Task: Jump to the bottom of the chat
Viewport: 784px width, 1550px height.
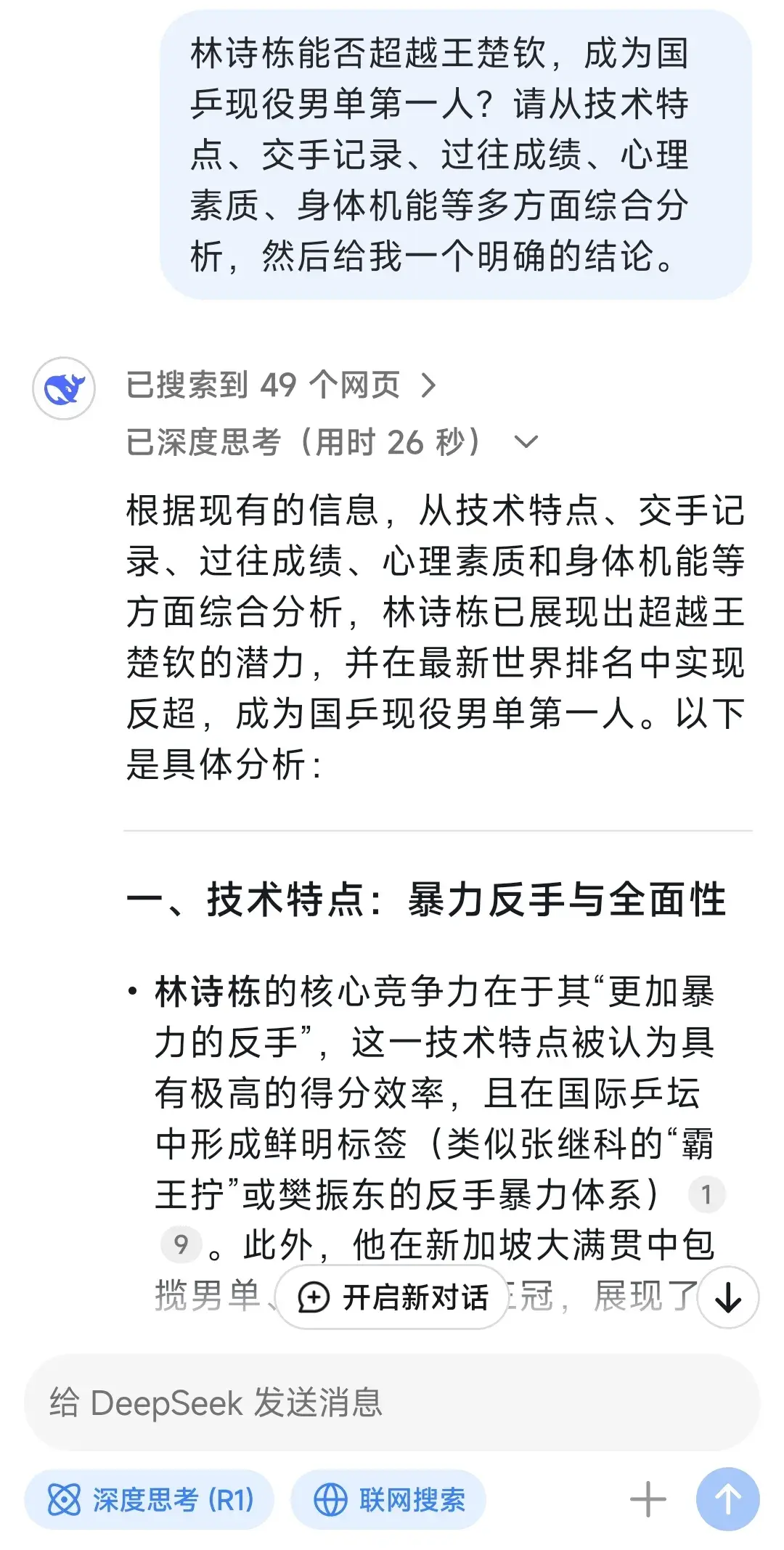Action: click(727, 1297)
